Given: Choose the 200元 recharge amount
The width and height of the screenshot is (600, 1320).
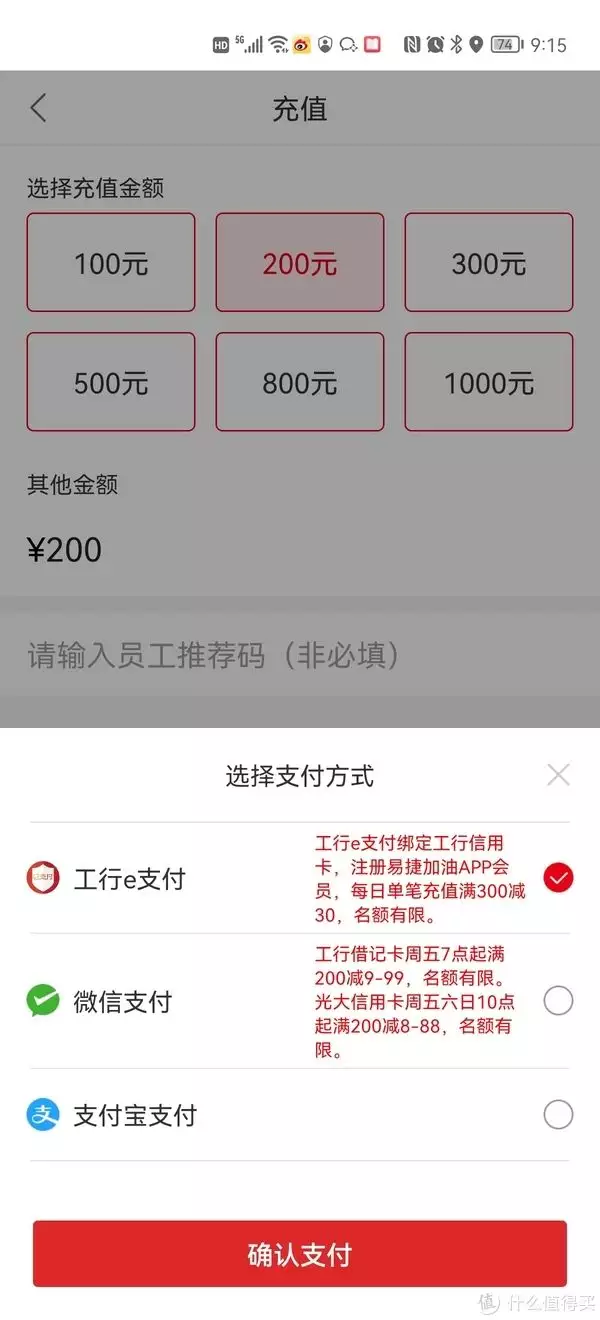Looking at the screenshot, I should coord(300,263).
